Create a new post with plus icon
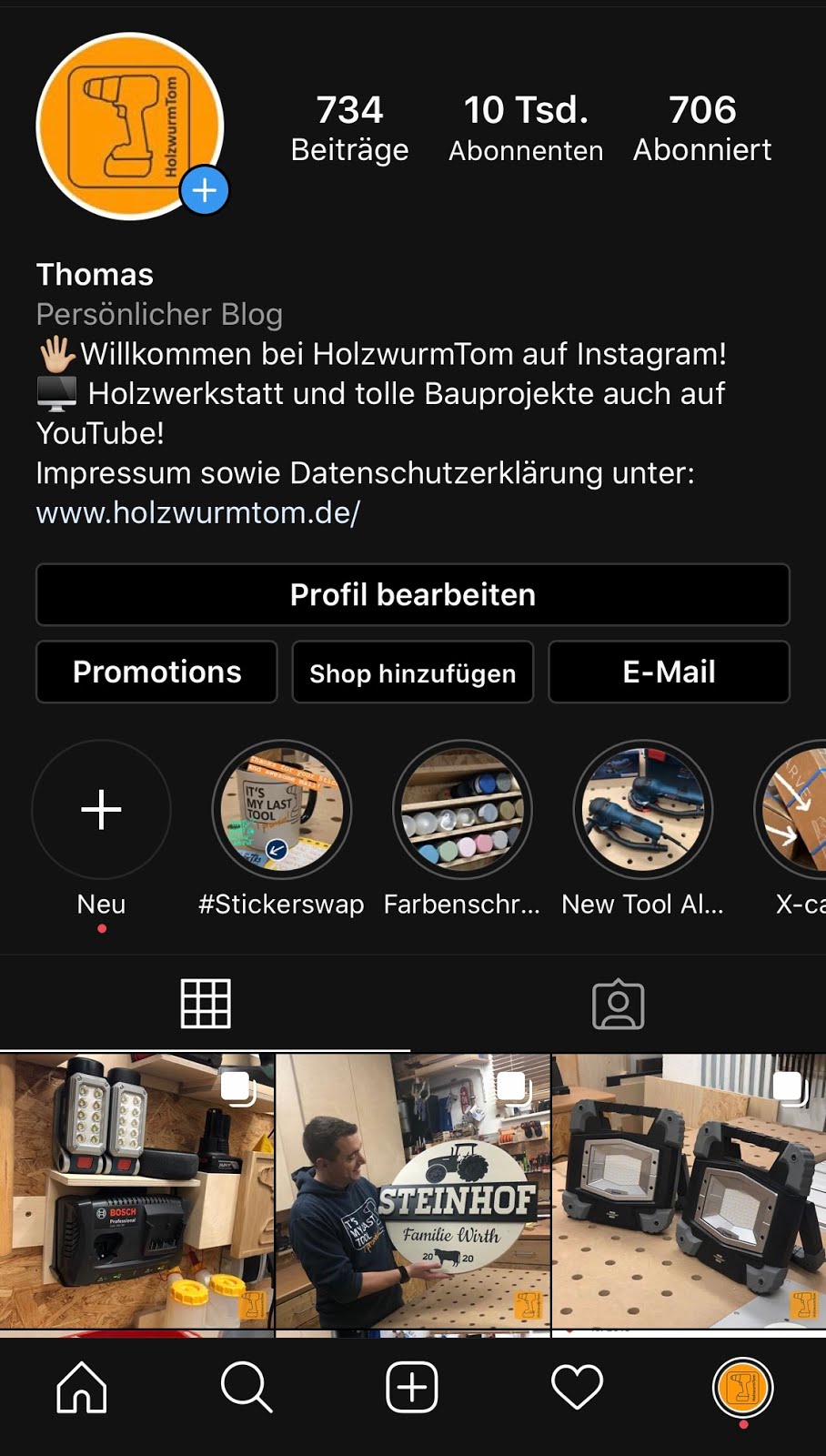Image resolution: width=826 pixels, height=1456 pixels. (x=412, y=1388)
